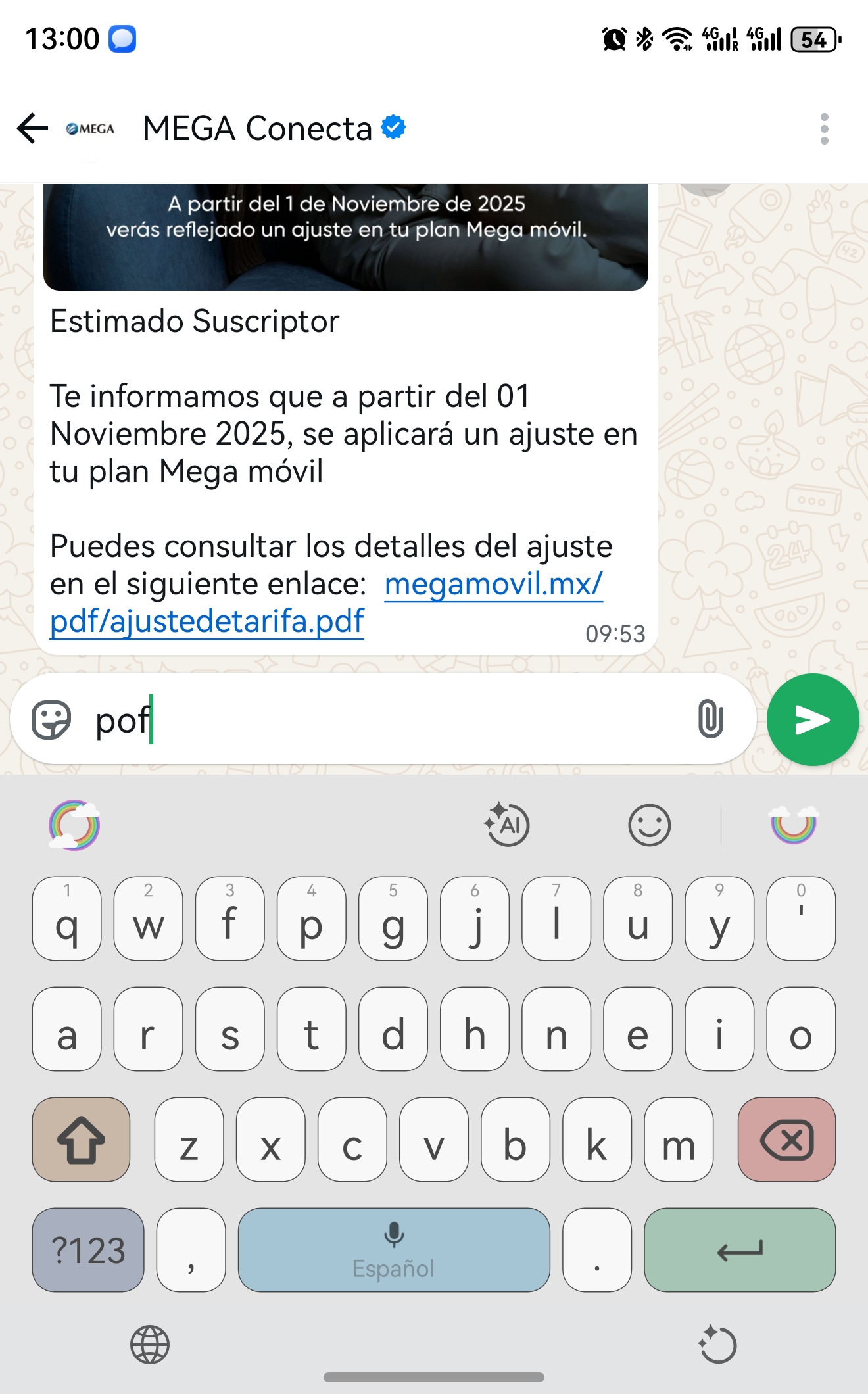Send the typed message
This screenshot has width=868, height=1394.
[812, 720]
